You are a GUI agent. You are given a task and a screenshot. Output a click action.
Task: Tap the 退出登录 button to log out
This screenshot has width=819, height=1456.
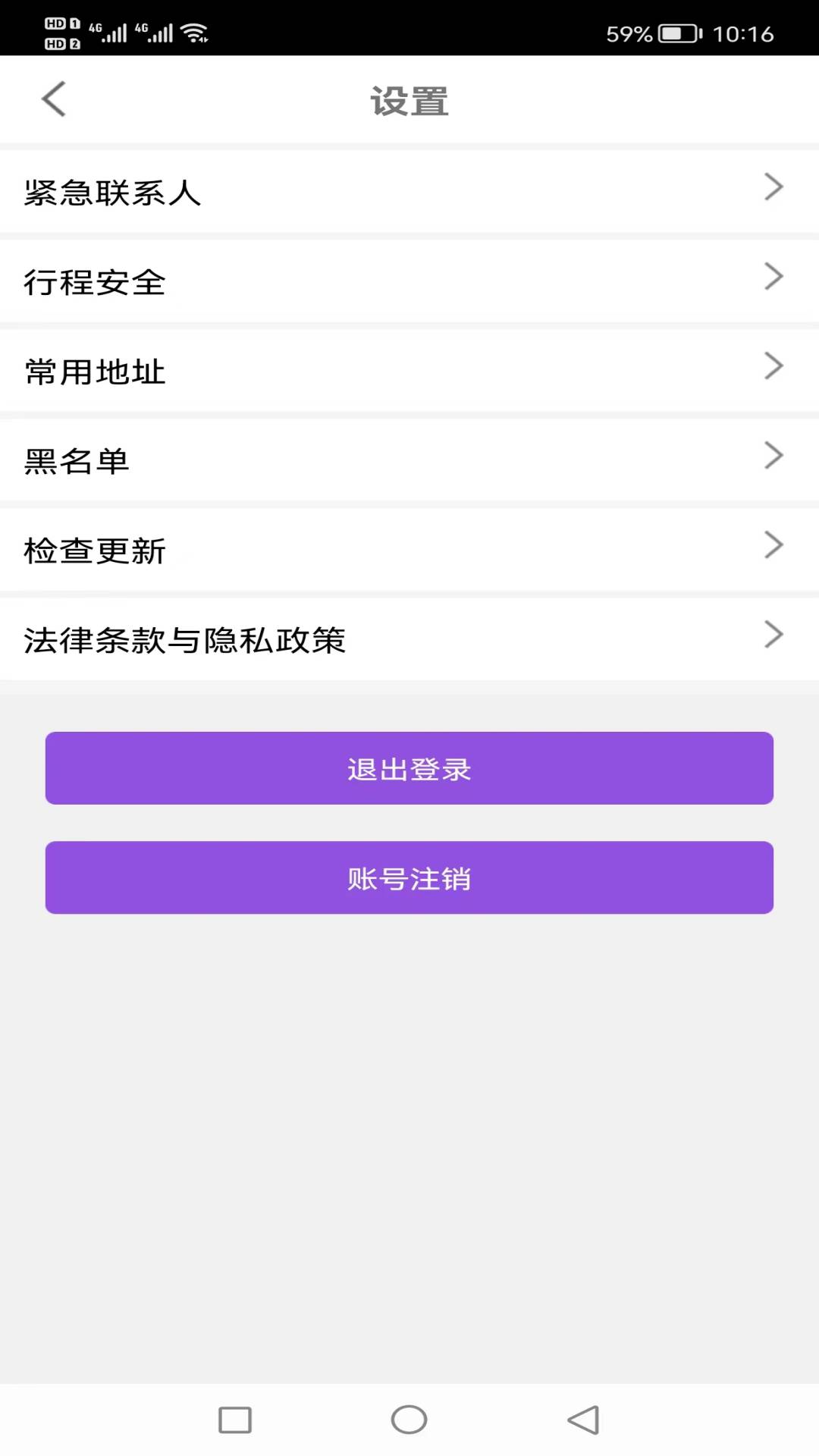(409, 768)
